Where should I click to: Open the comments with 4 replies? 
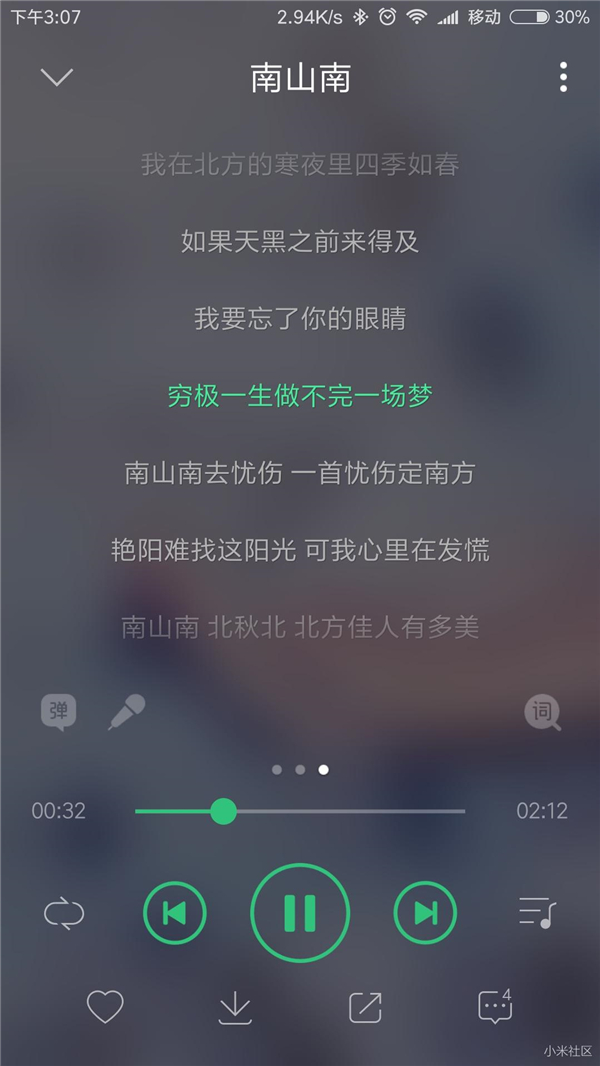(x=495, y=1007)
